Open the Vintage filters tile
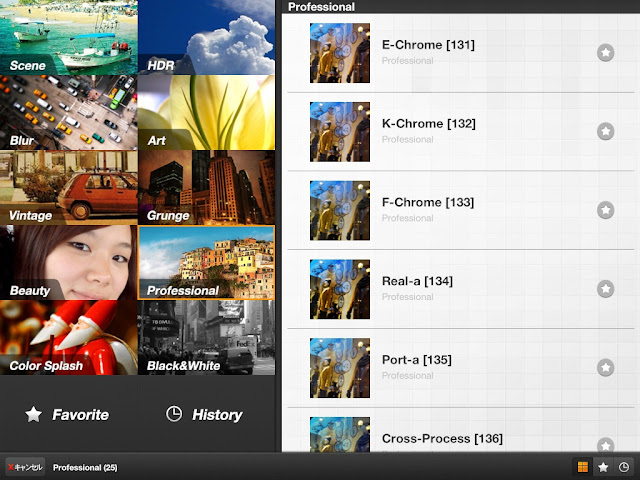Viewport: 640px width, 480px height. click(69, 187)
